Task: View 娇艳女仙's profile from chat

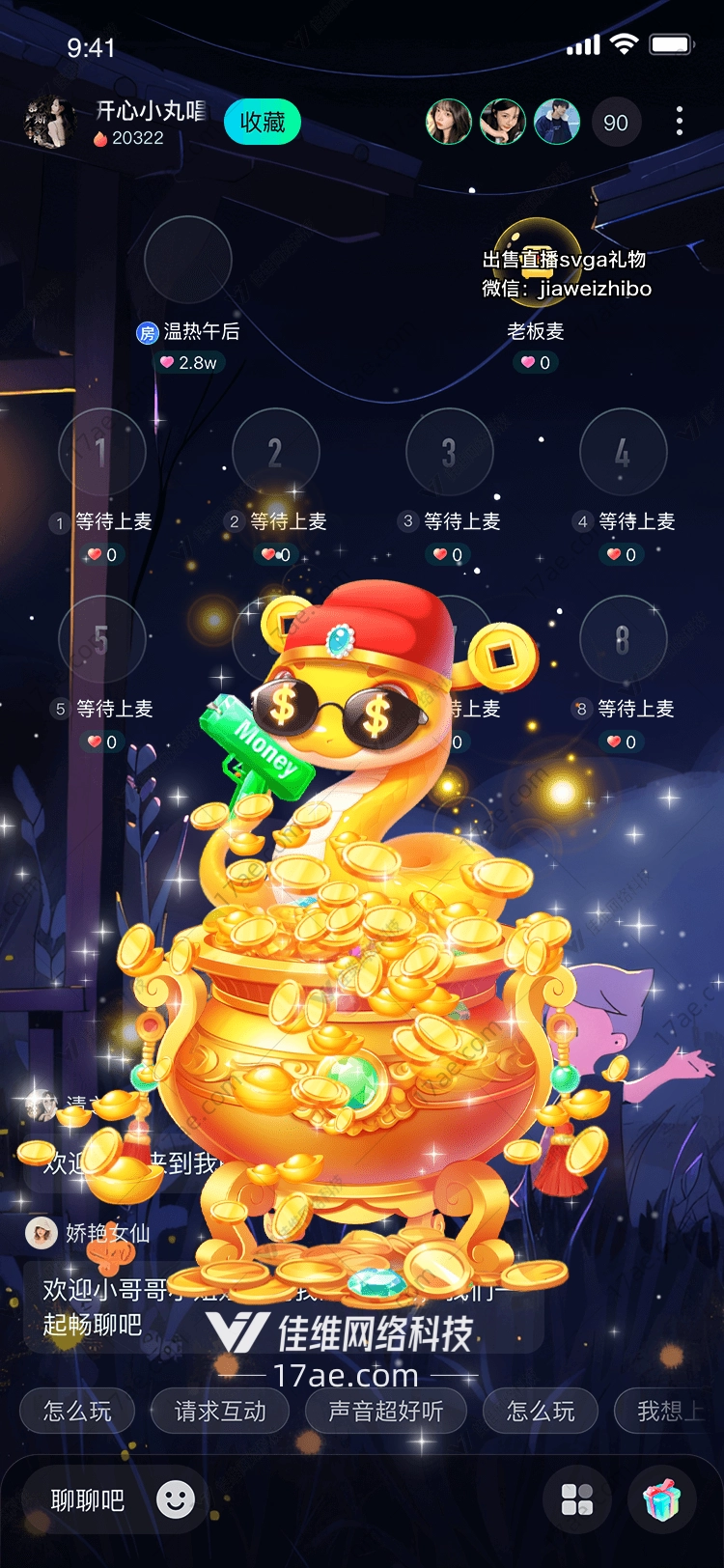Action: 42,1233
